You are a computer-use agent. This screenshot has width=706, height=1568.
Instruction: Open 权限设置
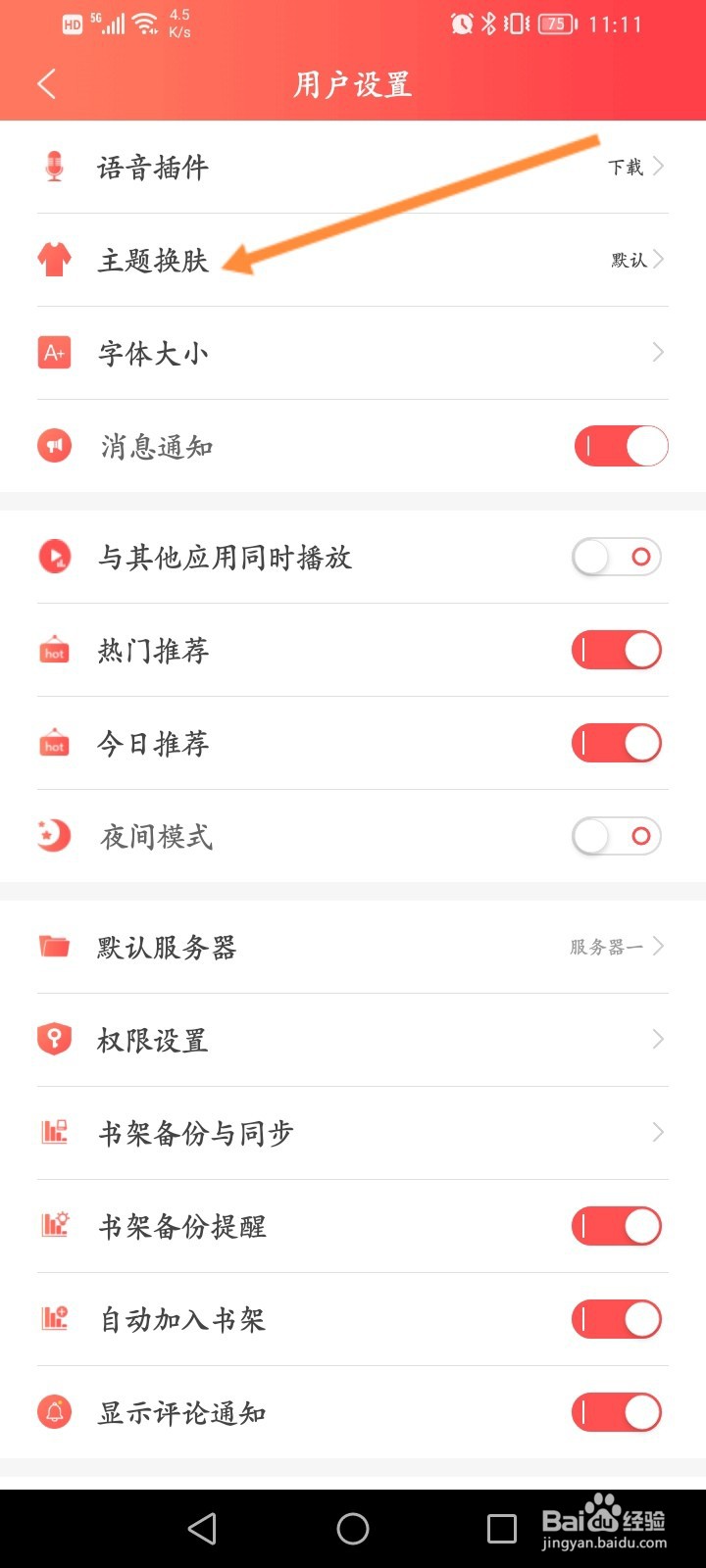point(353,1040)
